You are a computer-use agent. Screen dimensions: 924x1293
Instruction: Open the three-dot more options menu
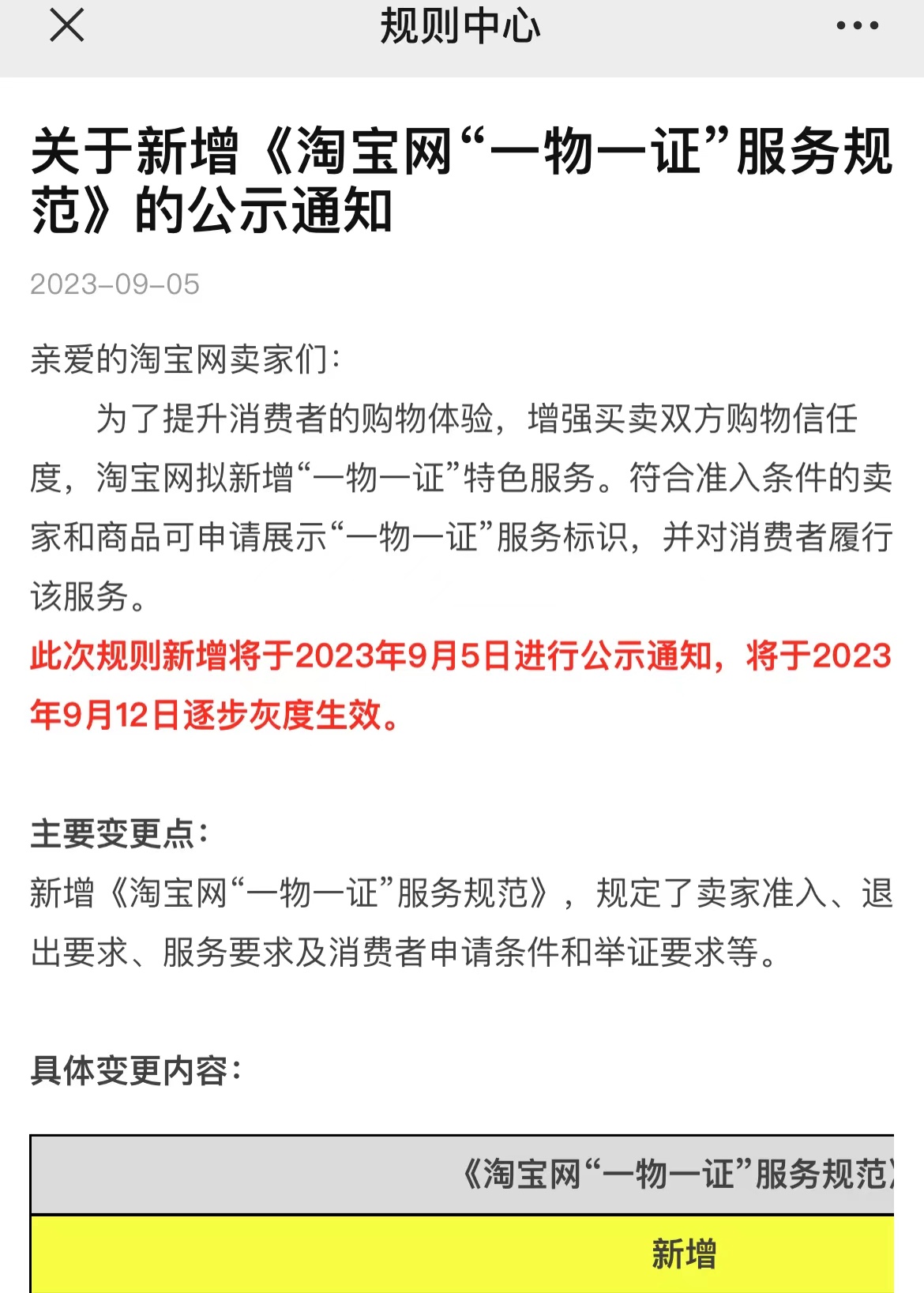(x=857, y=25)
